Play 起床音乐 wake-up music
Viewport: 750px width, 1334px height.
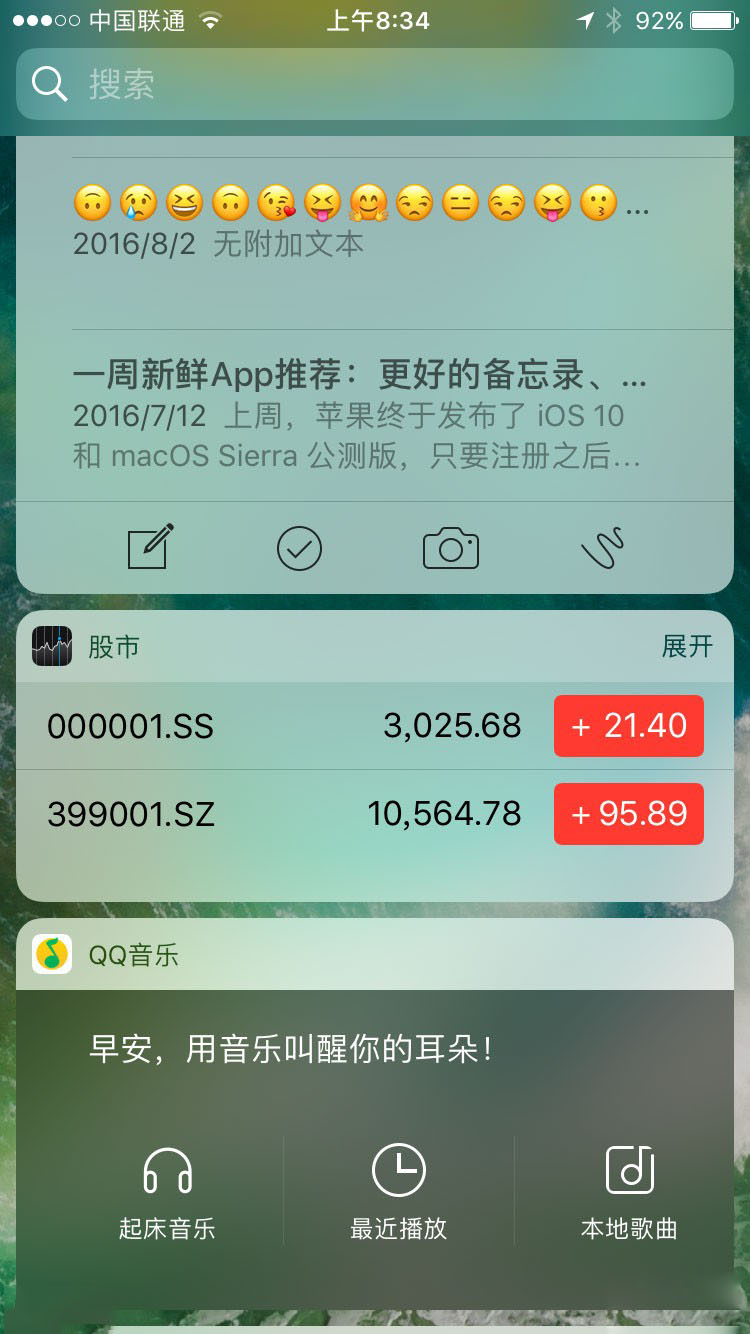point(167,1192)
